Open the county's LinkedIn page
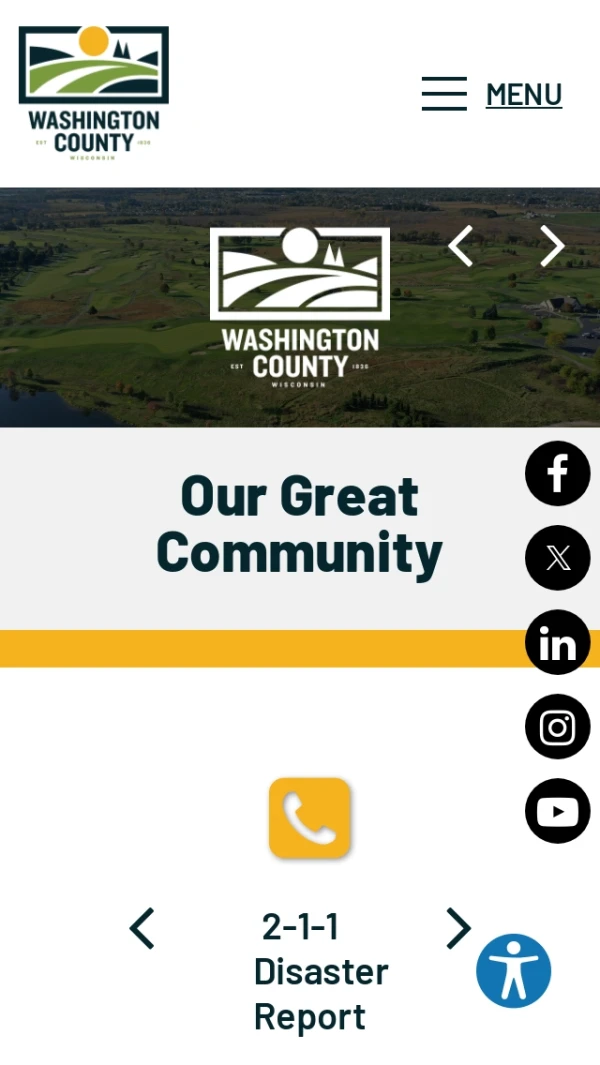 (557, 642)
